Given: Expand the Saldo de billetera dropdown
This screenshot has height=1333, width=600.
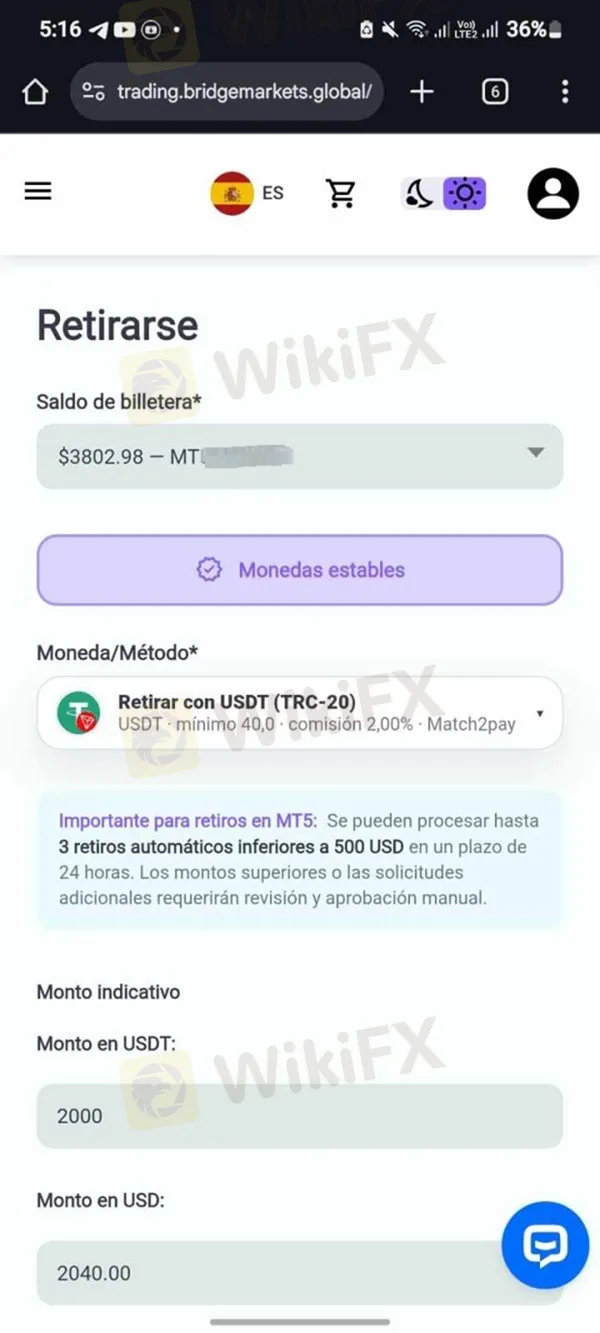Looking at the screenshot, I should coord(300,456).
